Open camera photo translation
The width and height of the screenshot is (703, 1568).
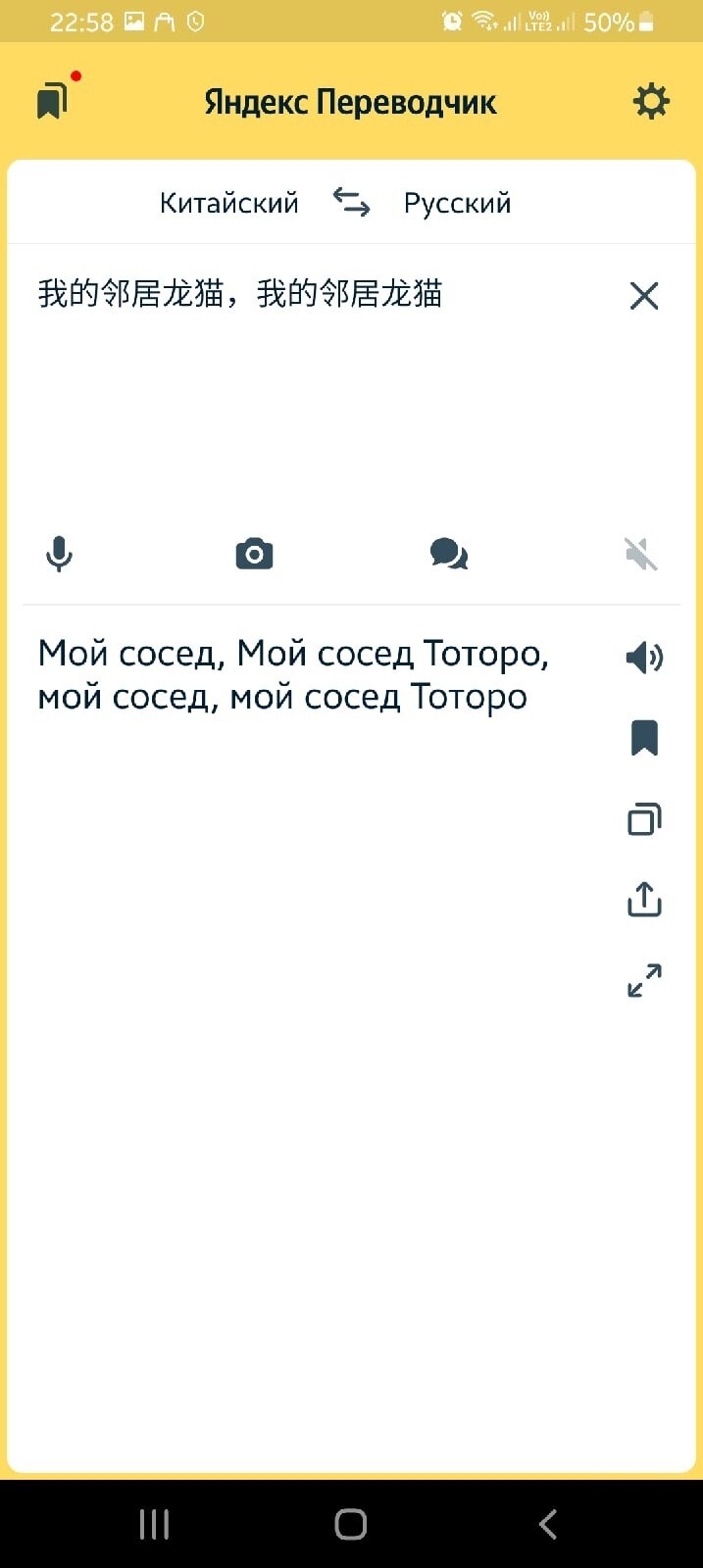(254, 554)
